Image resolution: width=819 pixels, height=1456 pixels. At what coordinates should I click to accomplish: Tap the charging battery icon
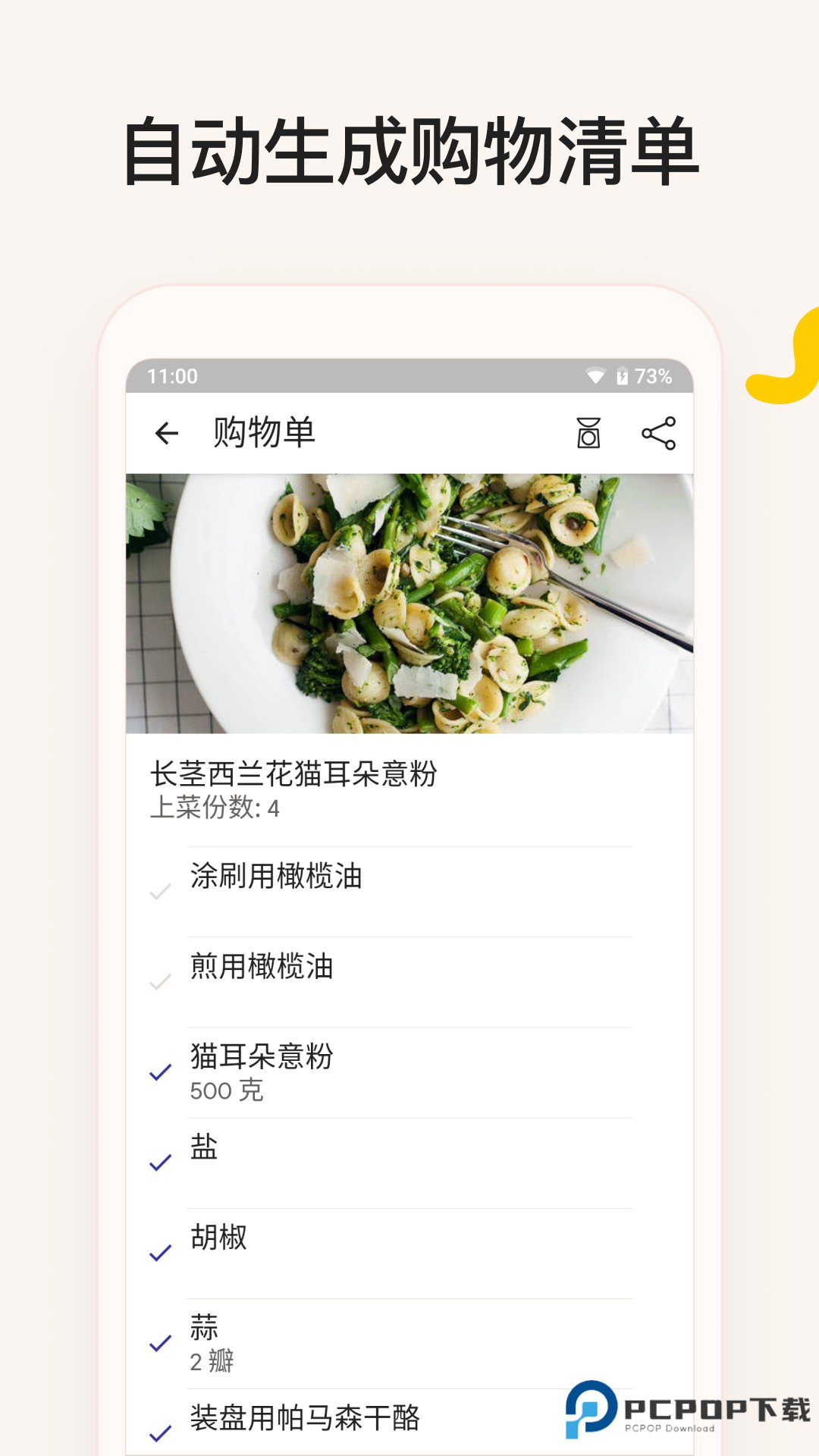623,373
